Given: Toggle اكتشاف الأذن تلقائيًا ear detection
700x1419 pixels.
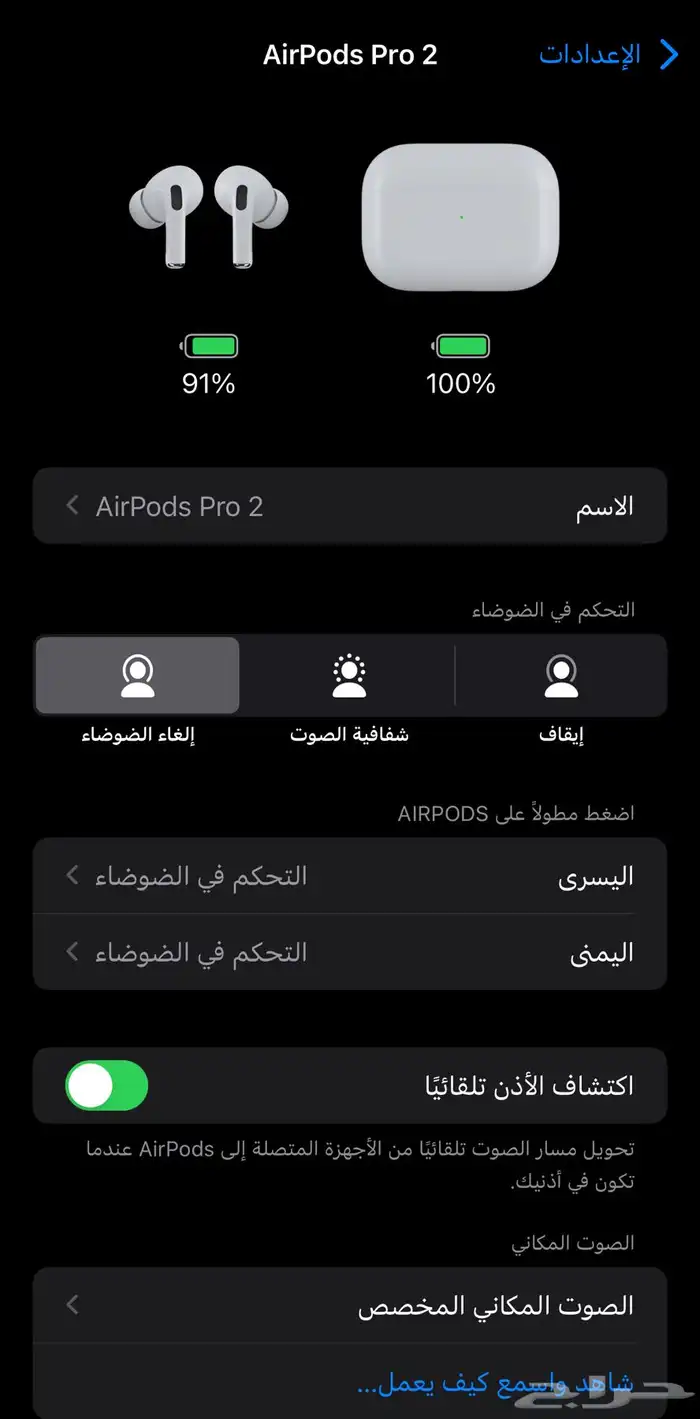Looking at the screenshot, I should pos(107,1086).
